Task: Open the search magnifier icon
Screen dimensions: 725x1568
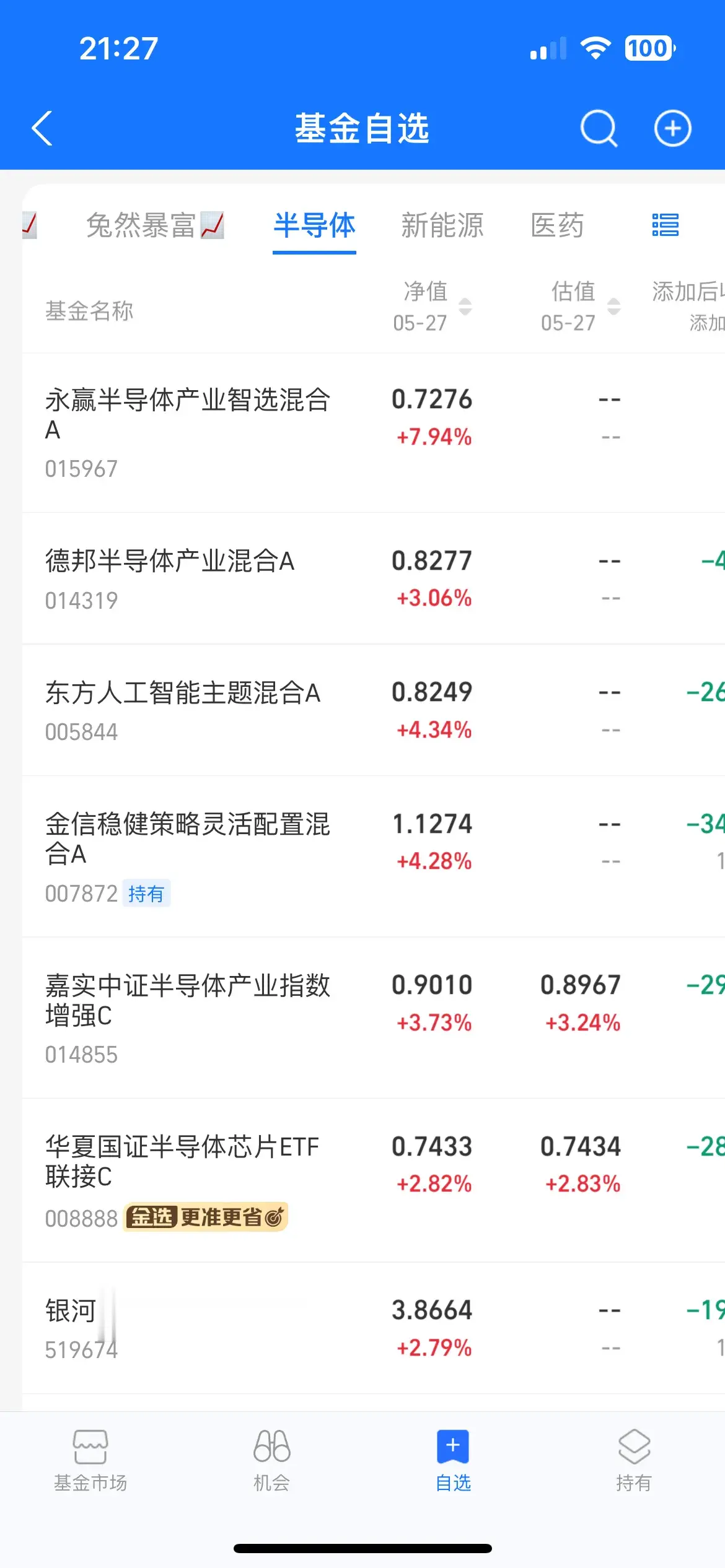Action: 599,129
